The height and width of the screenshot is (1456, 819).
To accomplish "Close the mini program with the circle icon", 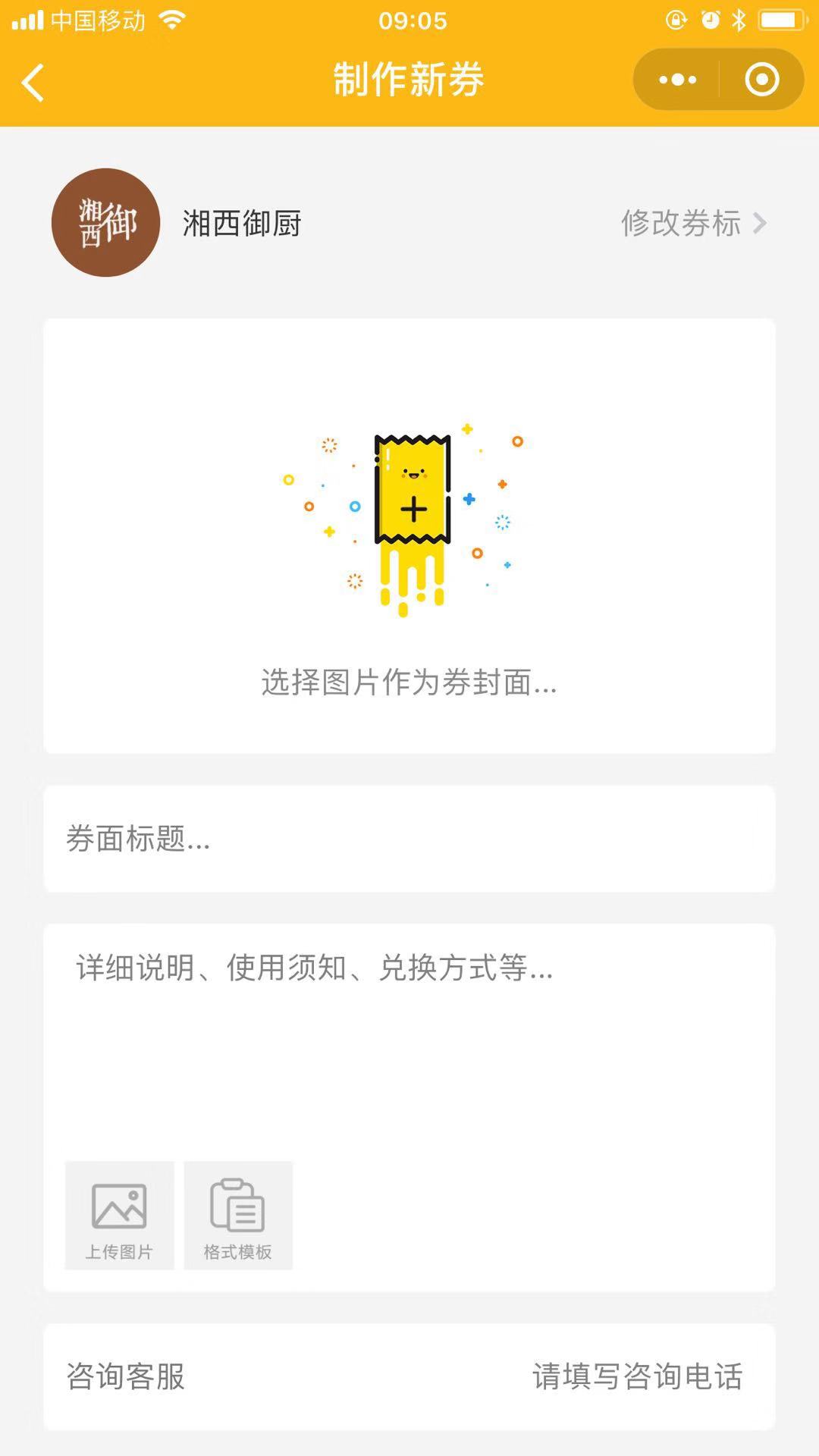I will [761, 80].
